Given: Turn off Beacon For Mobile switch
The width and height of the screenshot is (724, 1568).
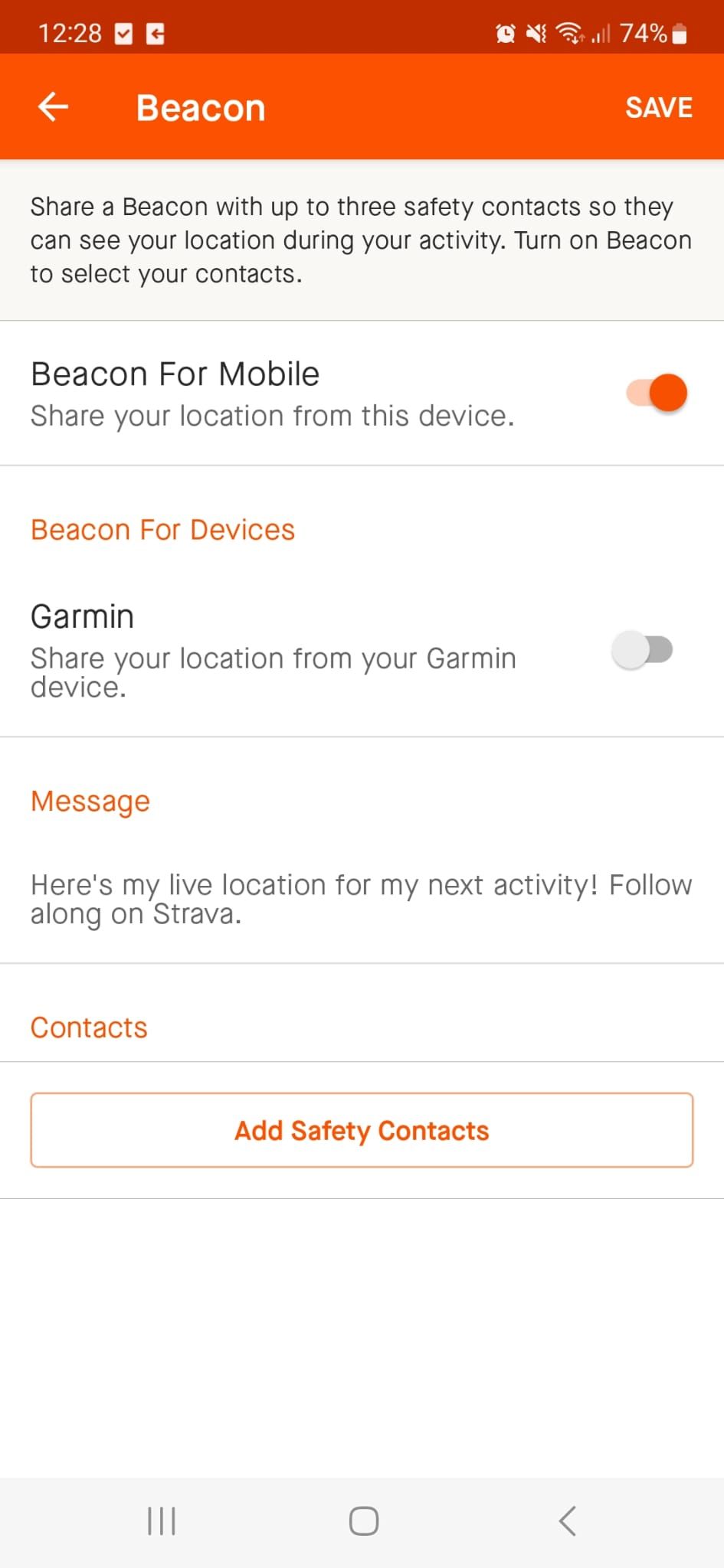Looking at the screenshot, I should pos(657,393).
